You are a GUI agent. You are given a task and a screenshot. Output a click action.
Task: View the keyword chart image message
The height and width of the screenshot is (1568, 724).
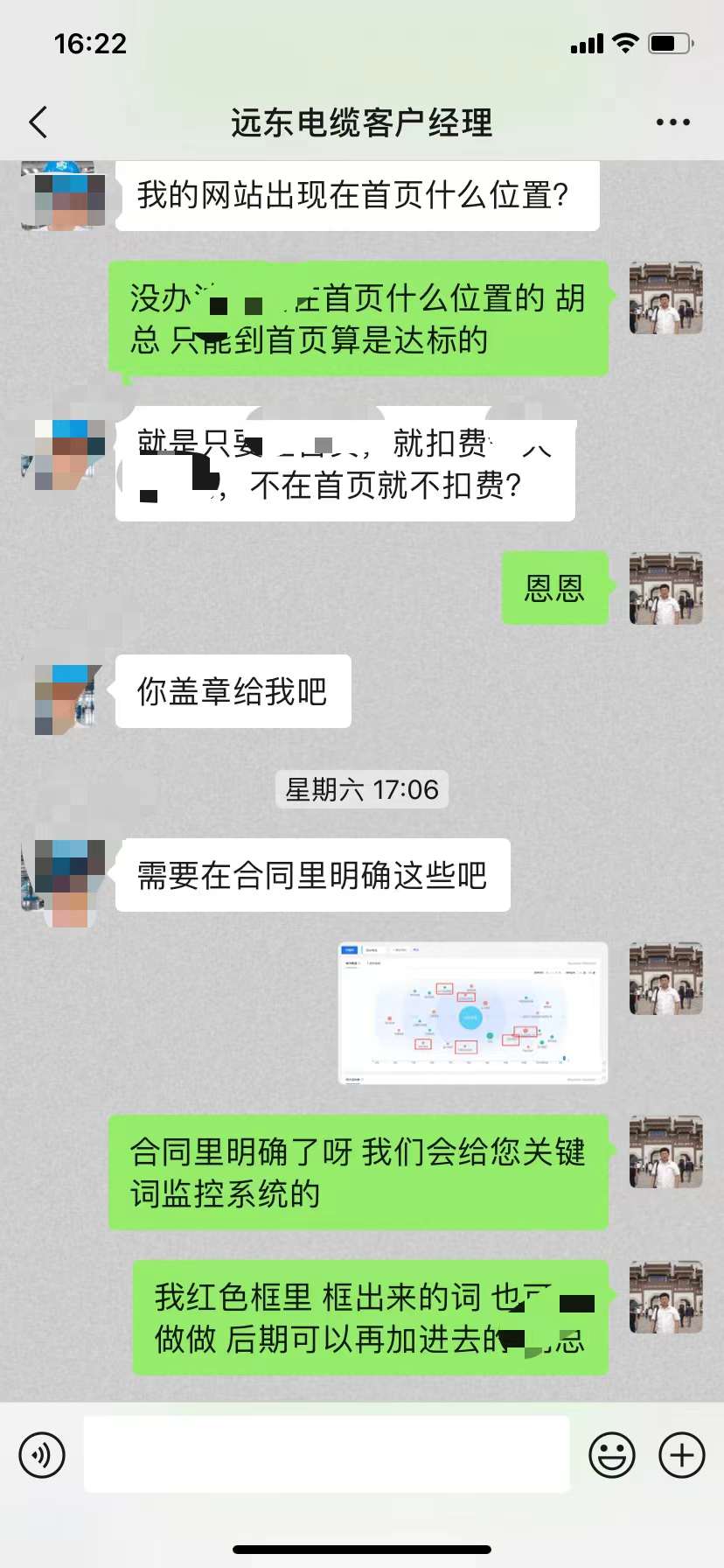pyautogui.click(x=472, y=1012)
